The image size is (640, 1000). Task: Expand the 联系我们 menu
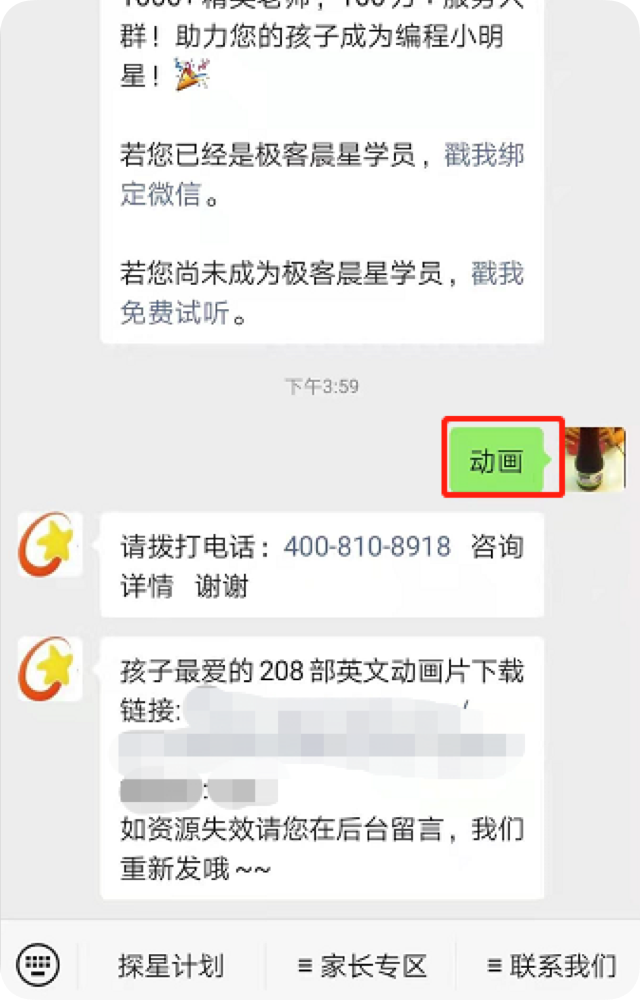[x=550, y=966]
